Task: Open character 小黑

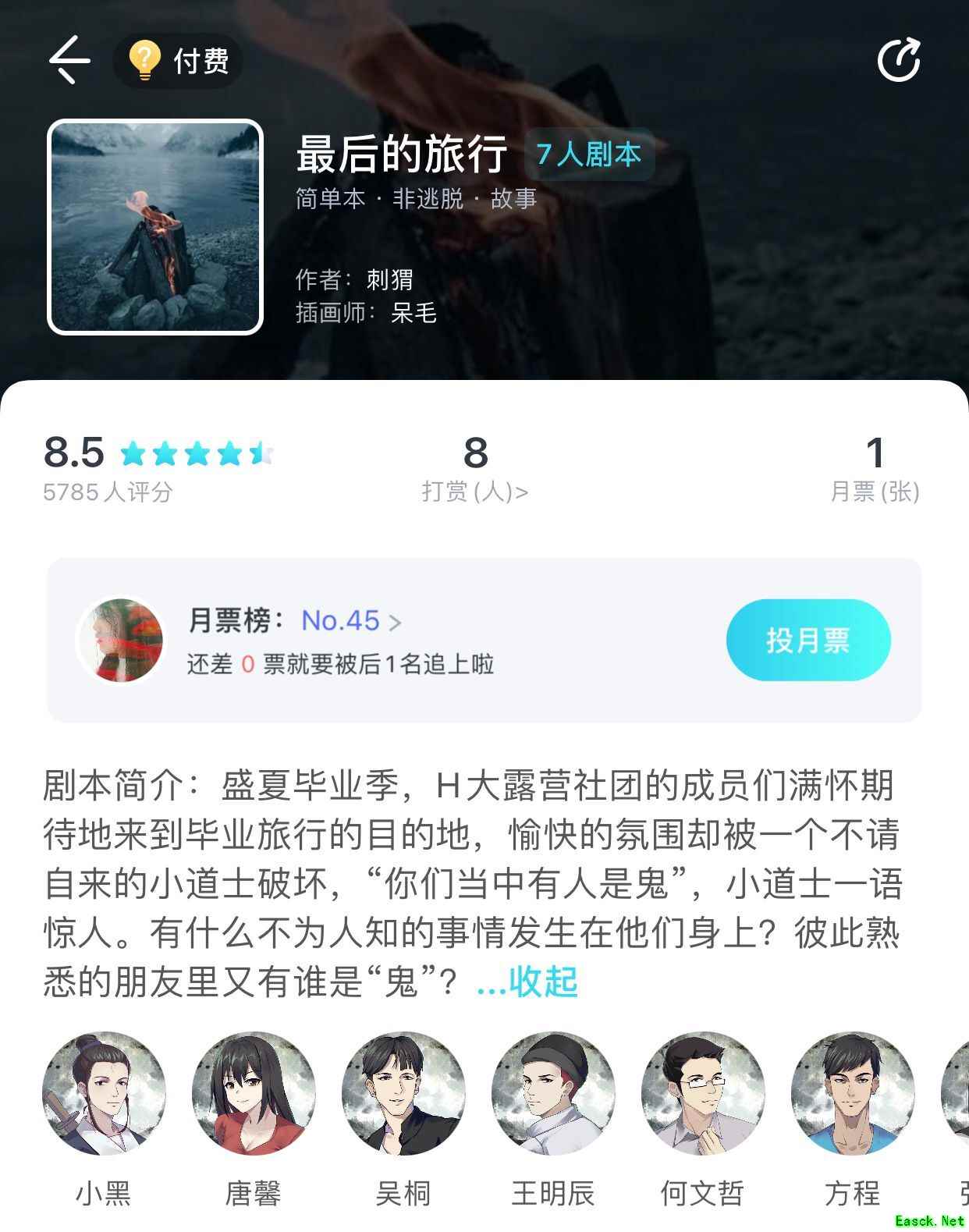Action: point(104,1094)
